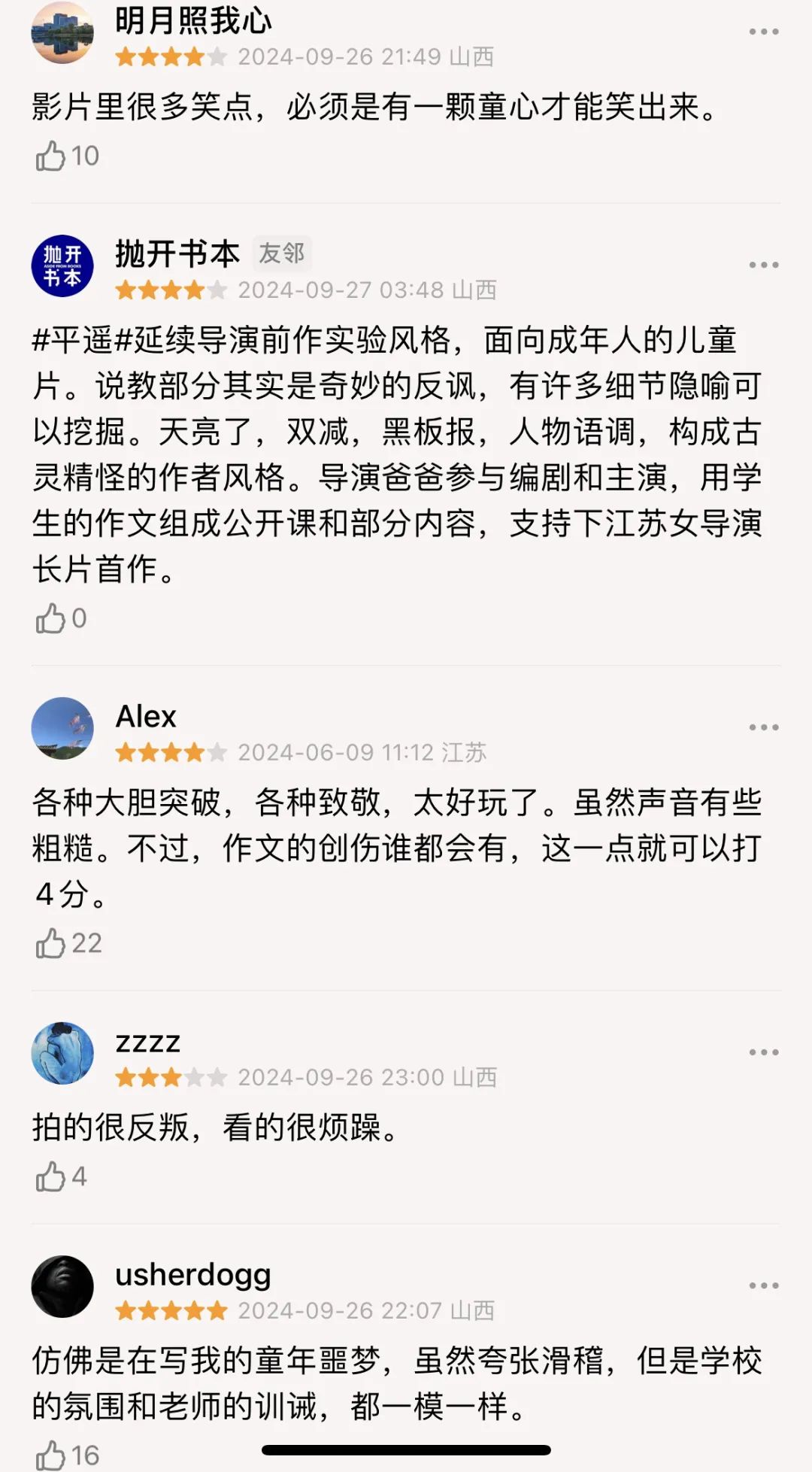Open the overflow menu on 抛开书本's review
This screenshot has width=812, height=1472.
point(763,265)
